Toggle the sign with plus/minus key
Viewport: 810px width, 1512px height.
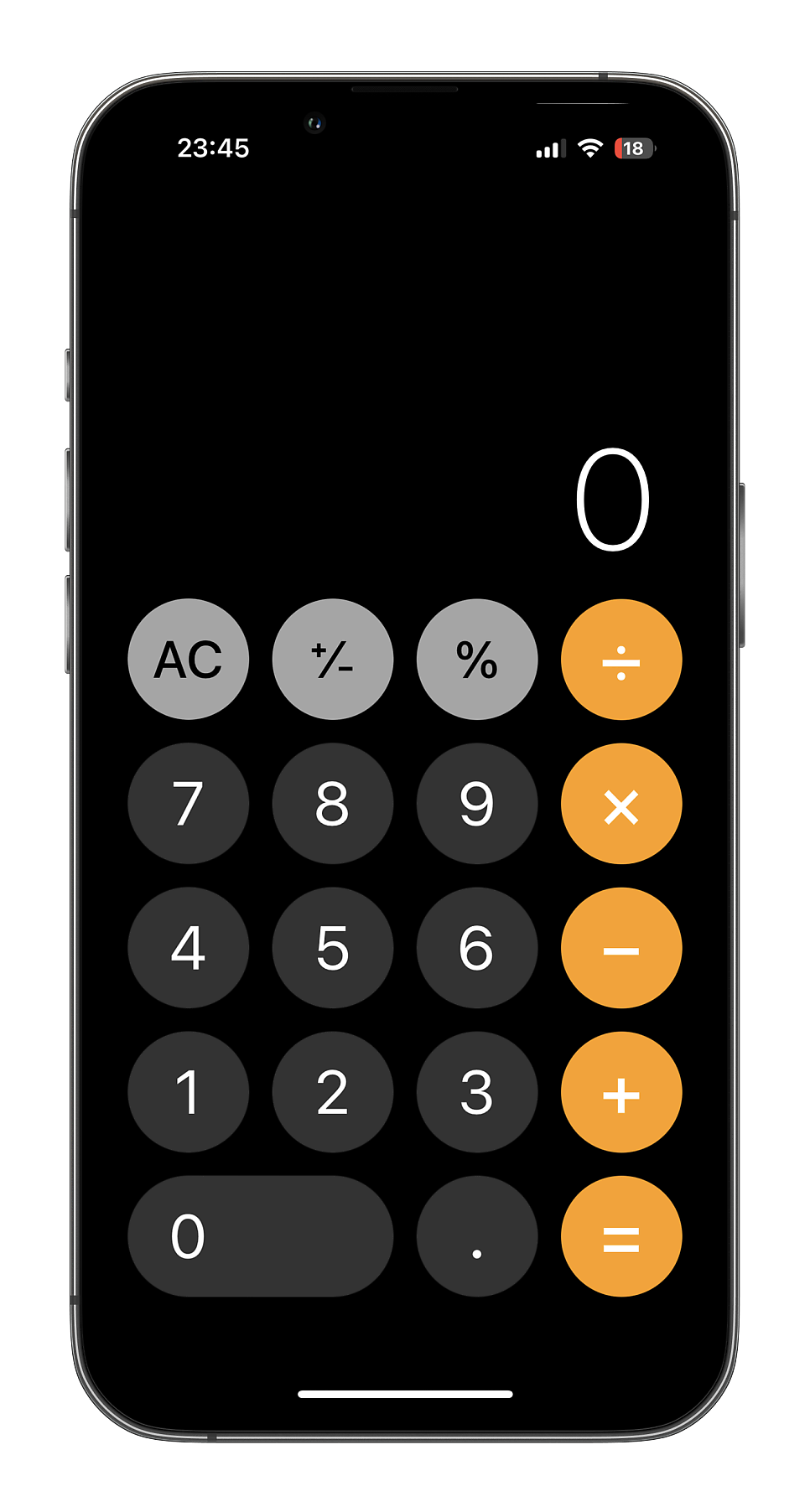(333, 660)
